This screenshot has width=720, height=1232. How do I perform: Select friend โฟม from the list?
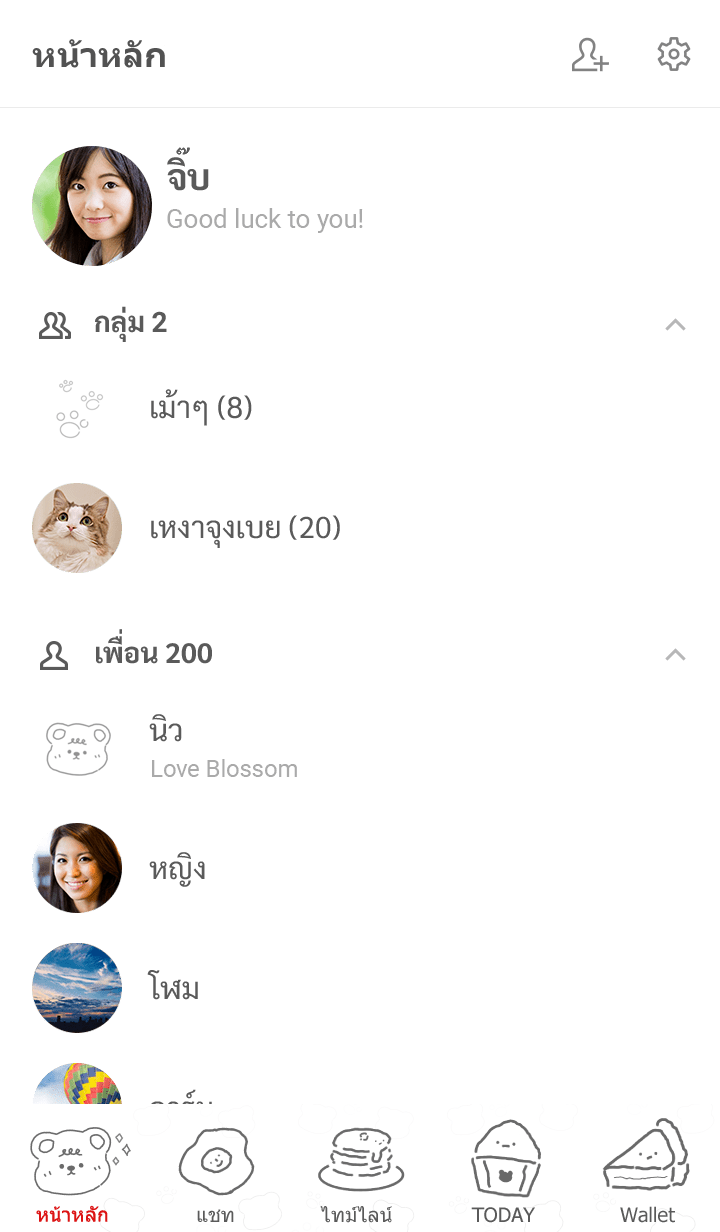tap(174, 988)
